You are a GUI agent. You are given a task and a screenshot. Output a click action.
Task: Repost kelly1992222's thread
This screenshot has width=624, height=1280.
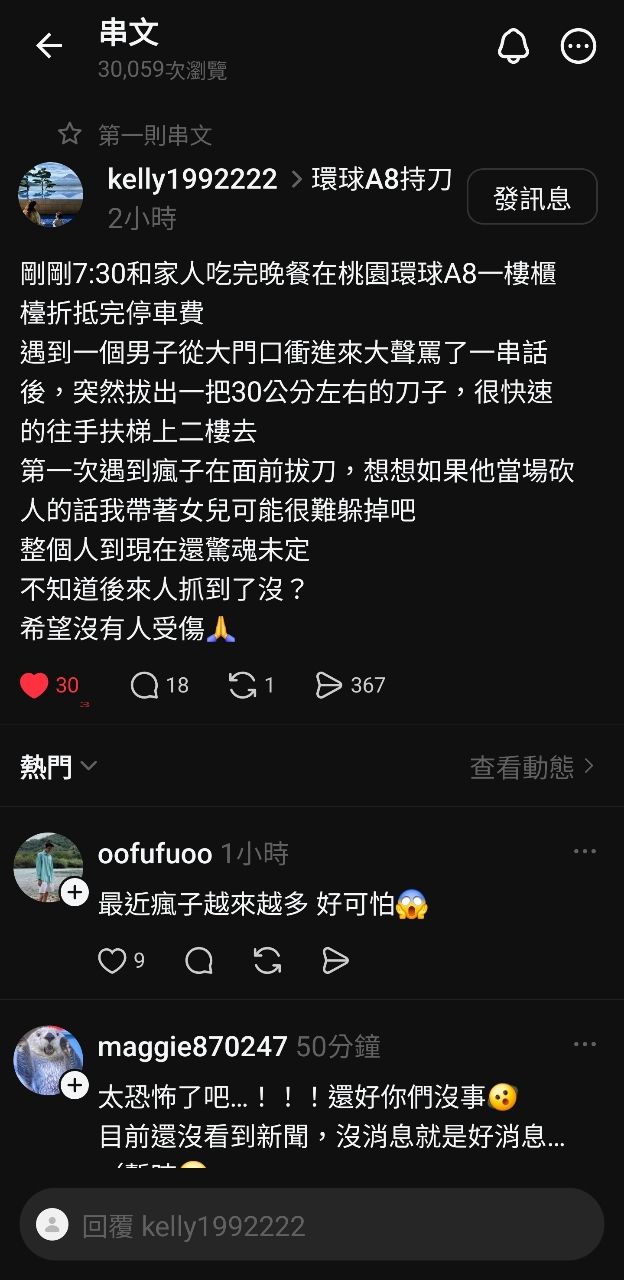click(x=243, y=685)
